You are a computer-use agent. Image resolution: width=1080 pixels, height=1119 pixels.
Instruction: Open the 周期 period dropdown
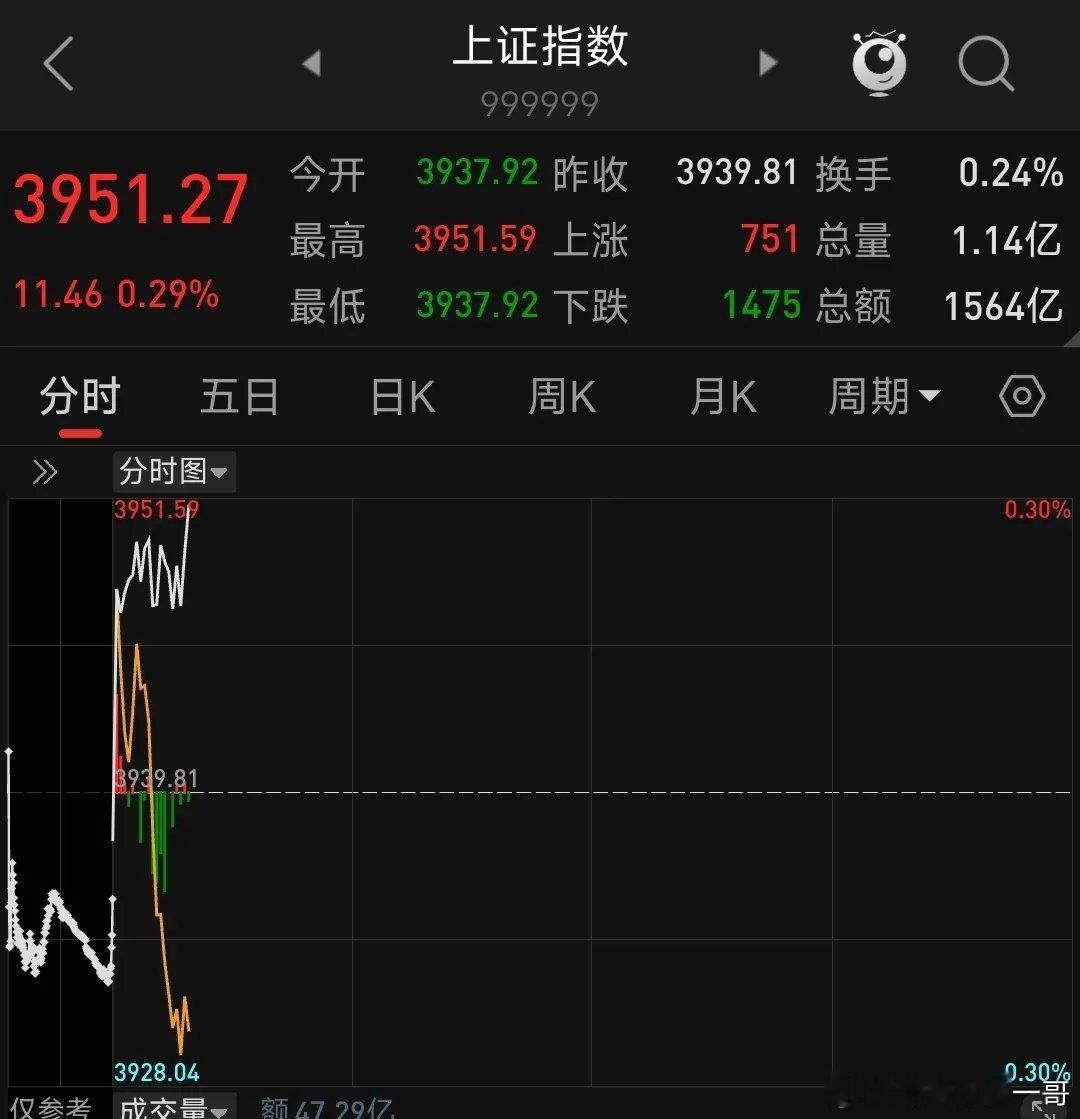click(x=884, y=397)
